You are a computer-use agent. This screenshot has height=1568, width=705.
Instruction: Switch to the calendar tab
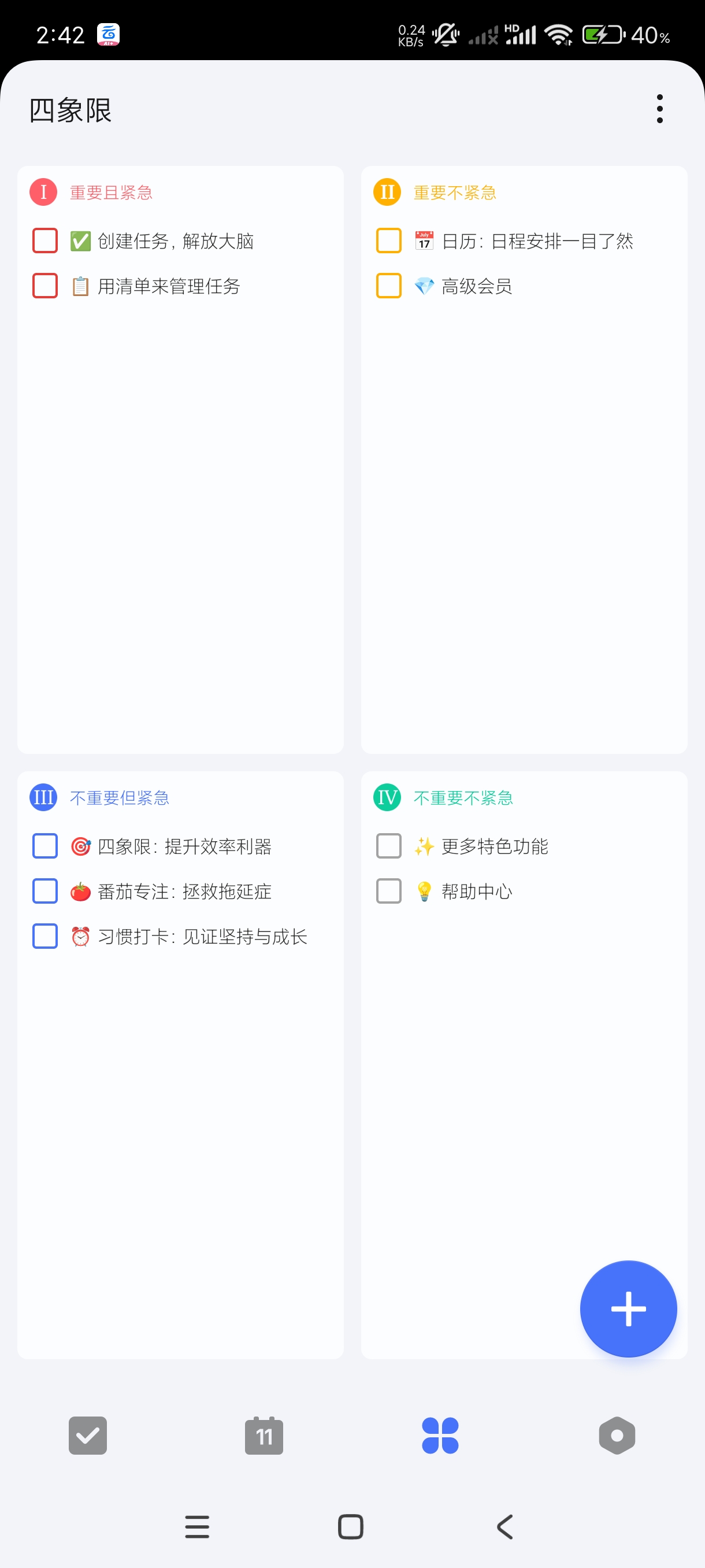[x=264, y=1434]
